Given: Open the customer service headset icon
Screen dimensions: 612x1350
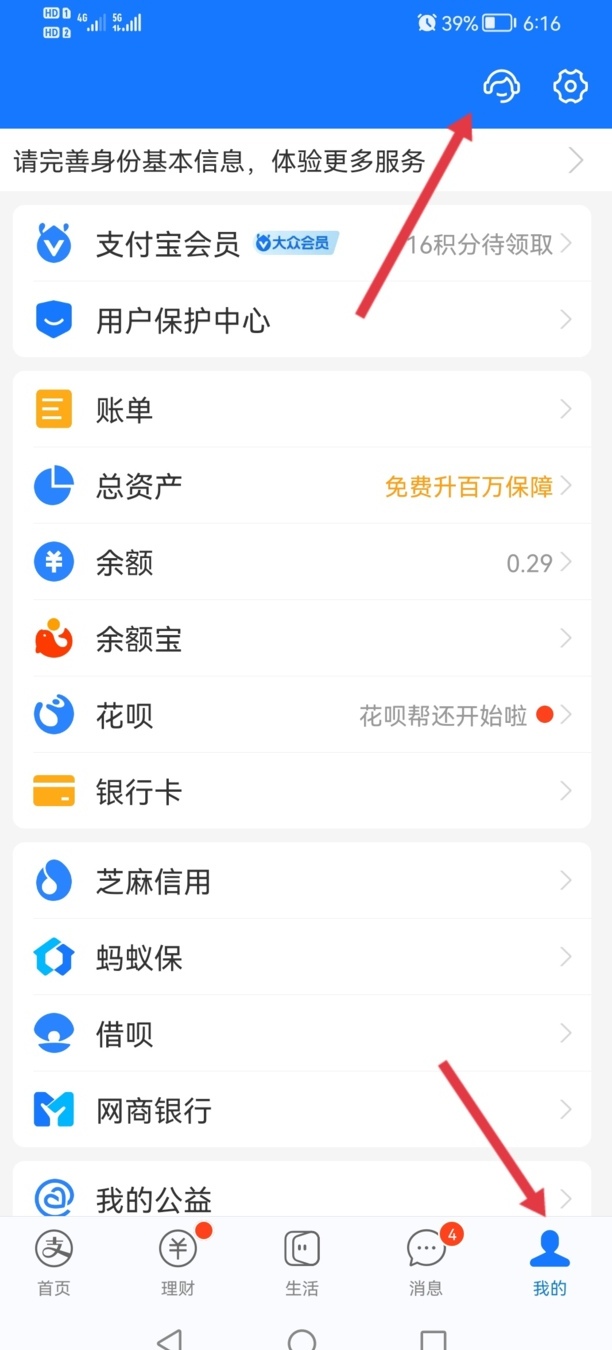Looking at the screenshot, I should click(x=501, y=87).
